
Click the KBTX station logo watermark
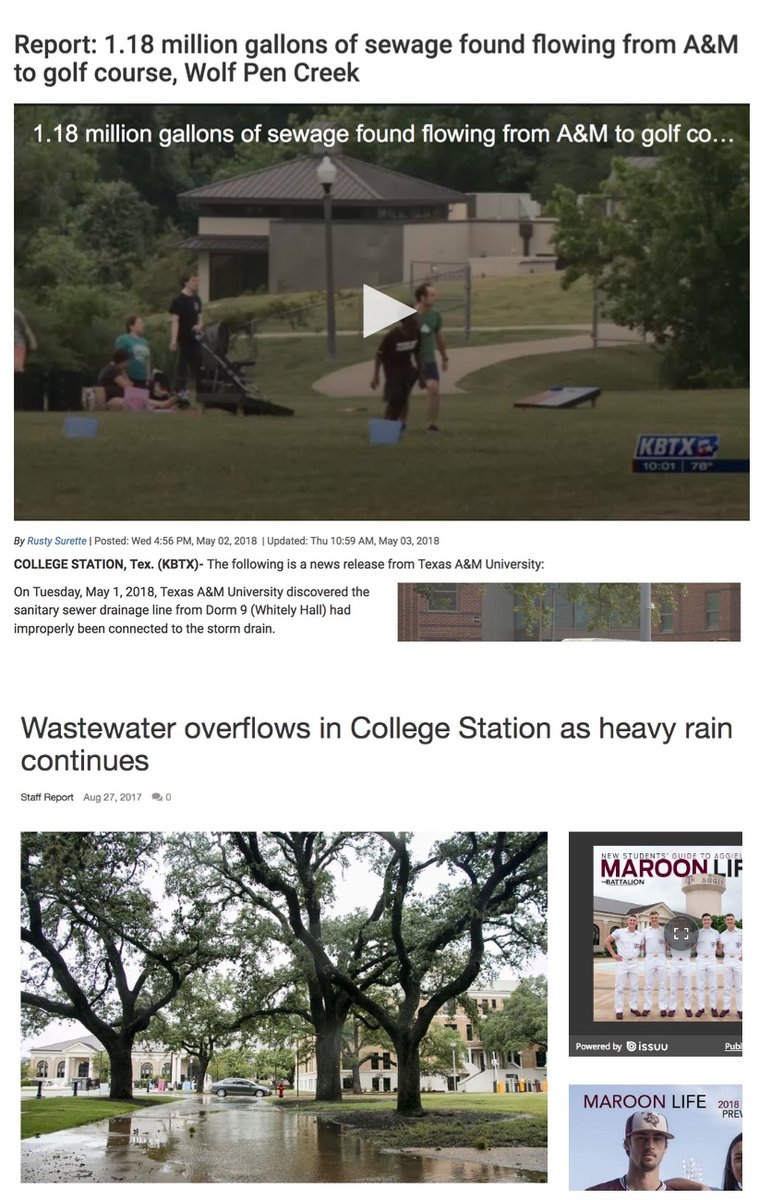tap(678, 445)
